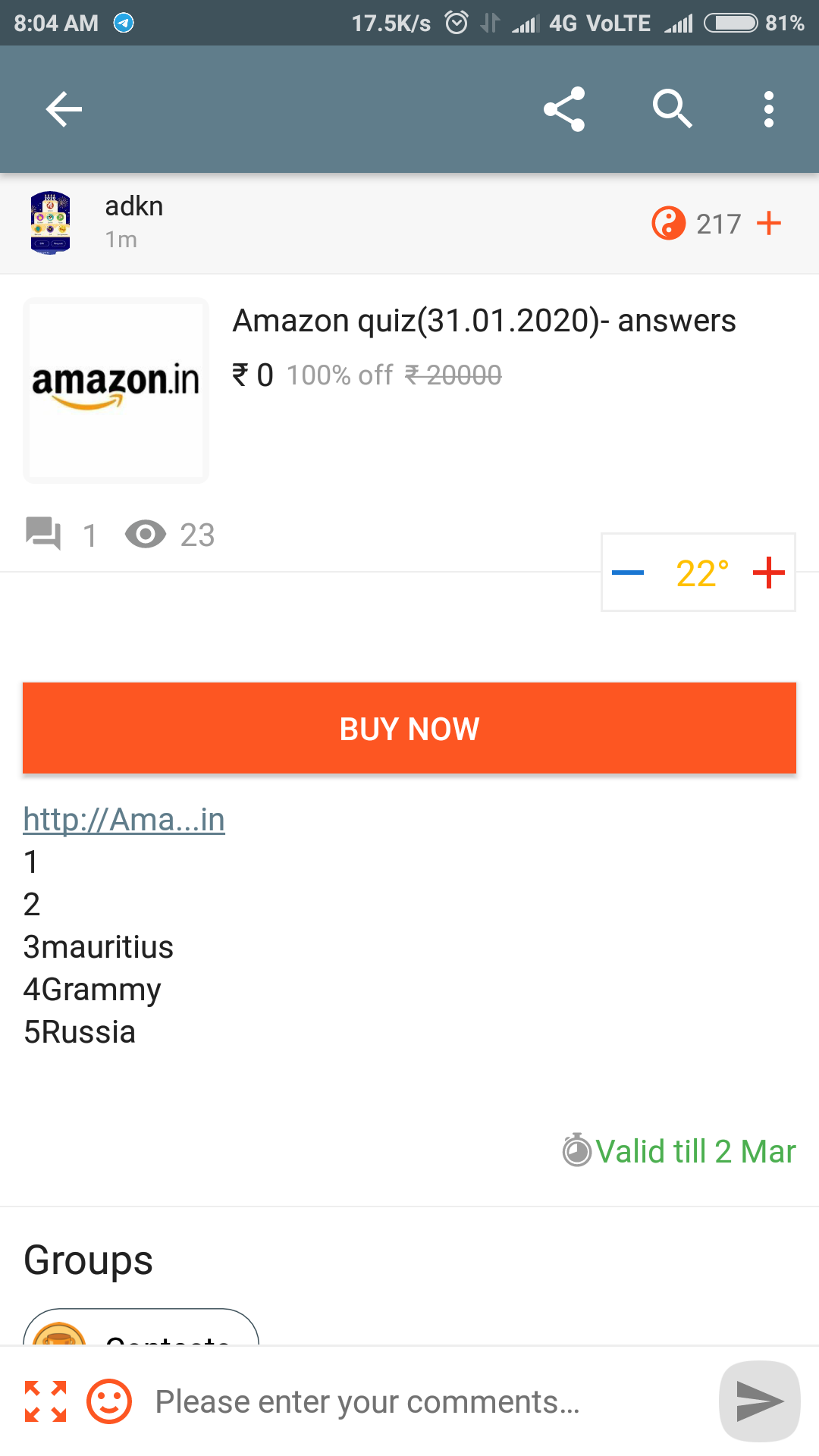The height and width of the screenshot is (1456, 819).
Task: Vote the deal colder with minus
Action: (x=628, y=573)
